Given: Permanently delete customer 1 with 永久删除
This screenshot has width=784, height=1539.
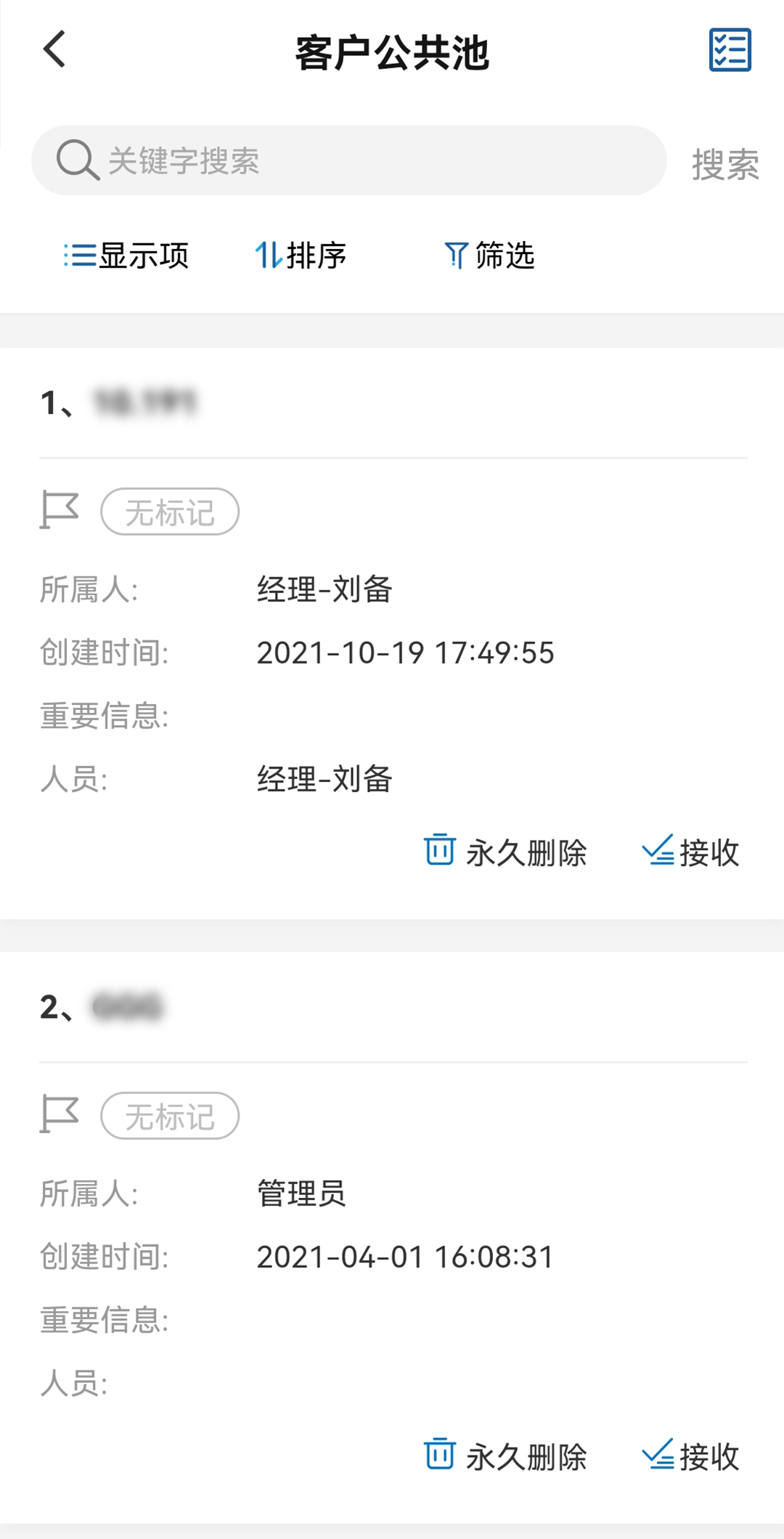Looking at the screenshot, I should (506, 852).
